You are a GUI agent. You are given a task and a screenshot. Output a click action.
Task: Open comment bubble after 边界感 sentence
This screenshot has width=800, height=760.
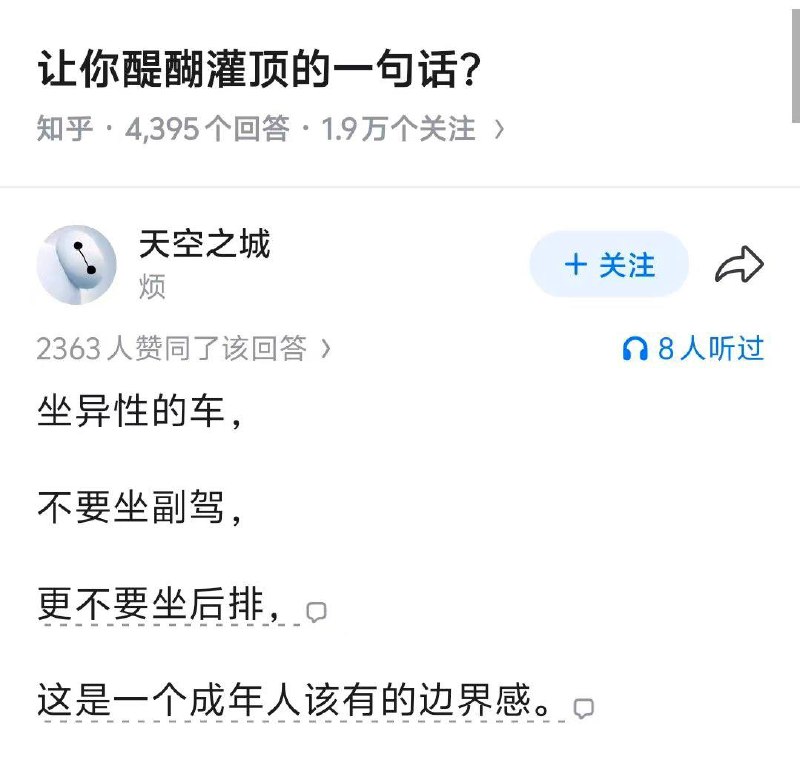tap(584, 708)
